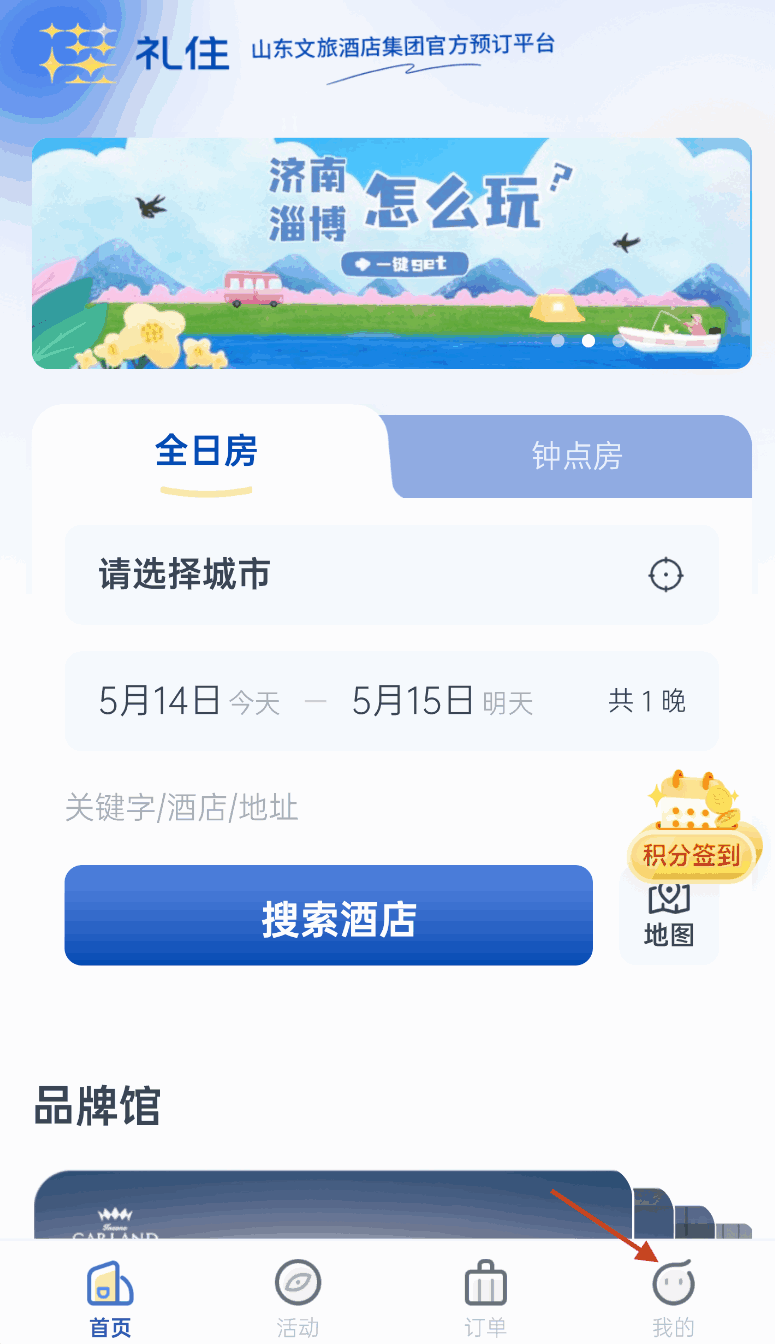The width and height of the screenshot is (775, 1344).
Task: Use the current location target icon
Action: click(665, 575)
